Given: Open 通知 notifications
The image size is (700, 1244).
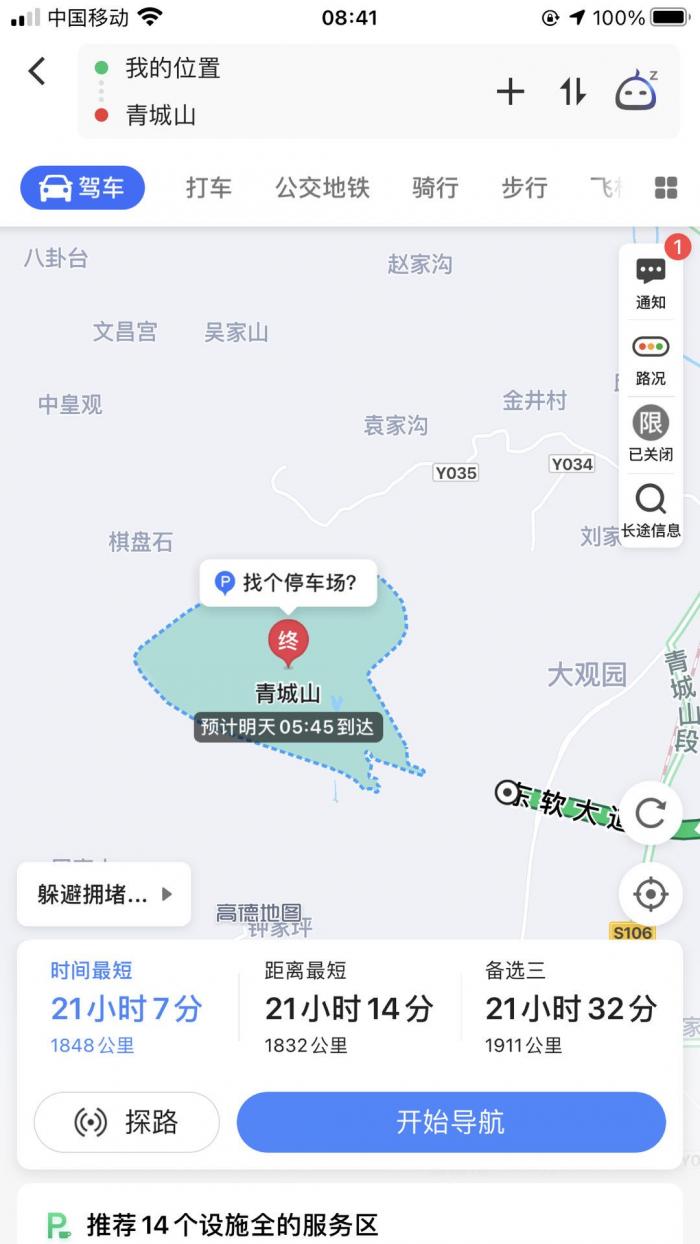Looking at the screenshot, I should click(x=650, y=282).
